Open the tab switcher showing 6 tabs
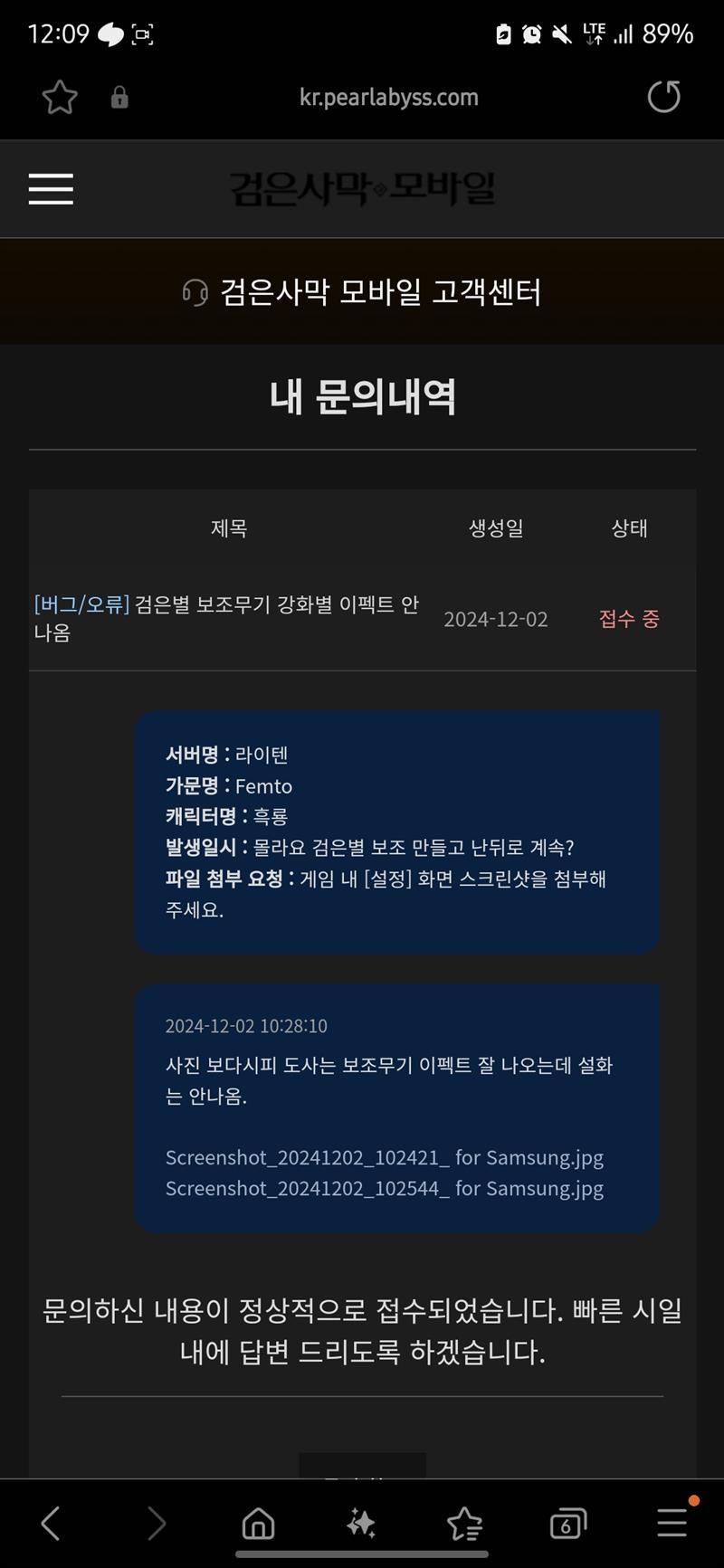The image size is (724, 1568). coord(567,1524)
